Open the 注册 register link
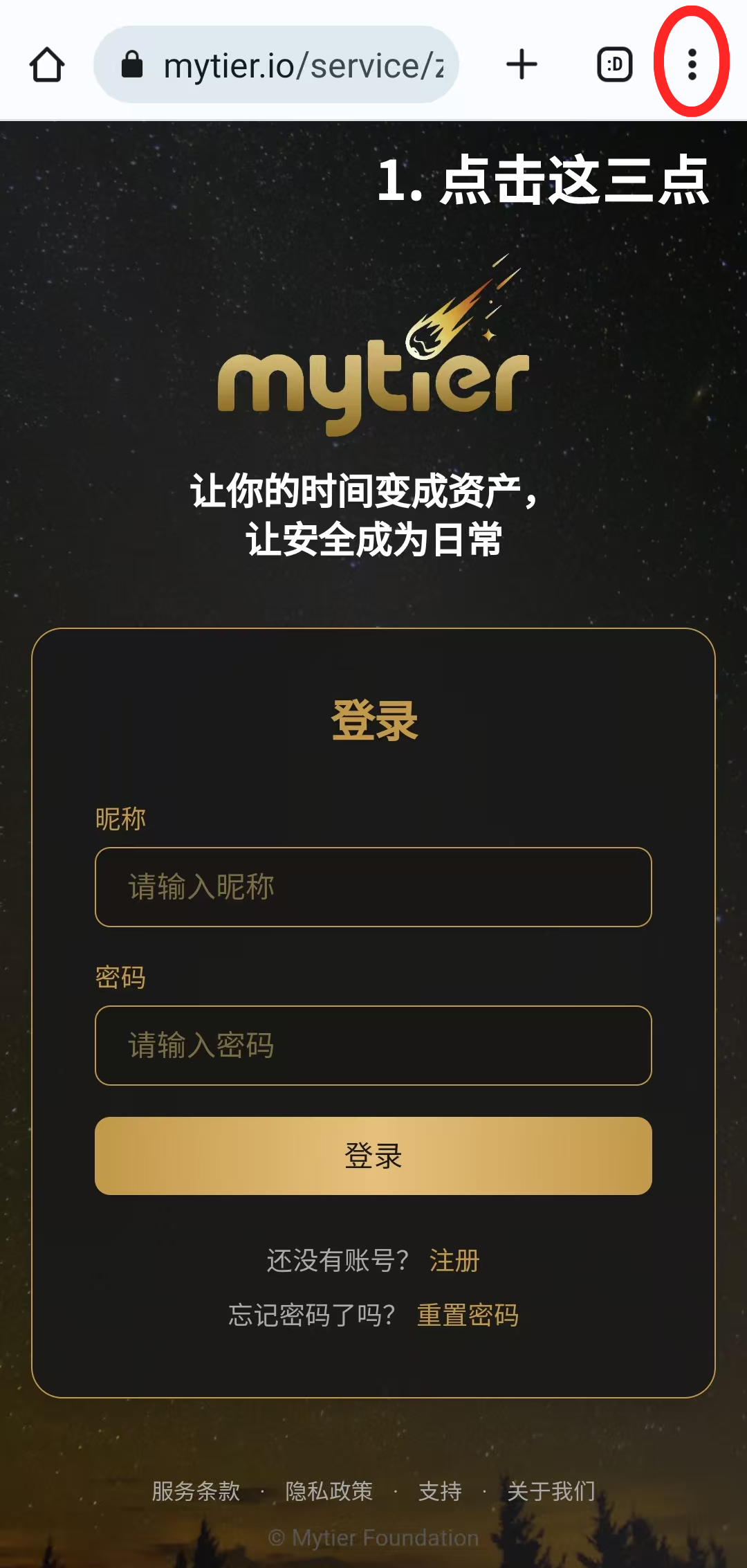This screenshot has height=1568, width=747. (x=454, y=1261)
